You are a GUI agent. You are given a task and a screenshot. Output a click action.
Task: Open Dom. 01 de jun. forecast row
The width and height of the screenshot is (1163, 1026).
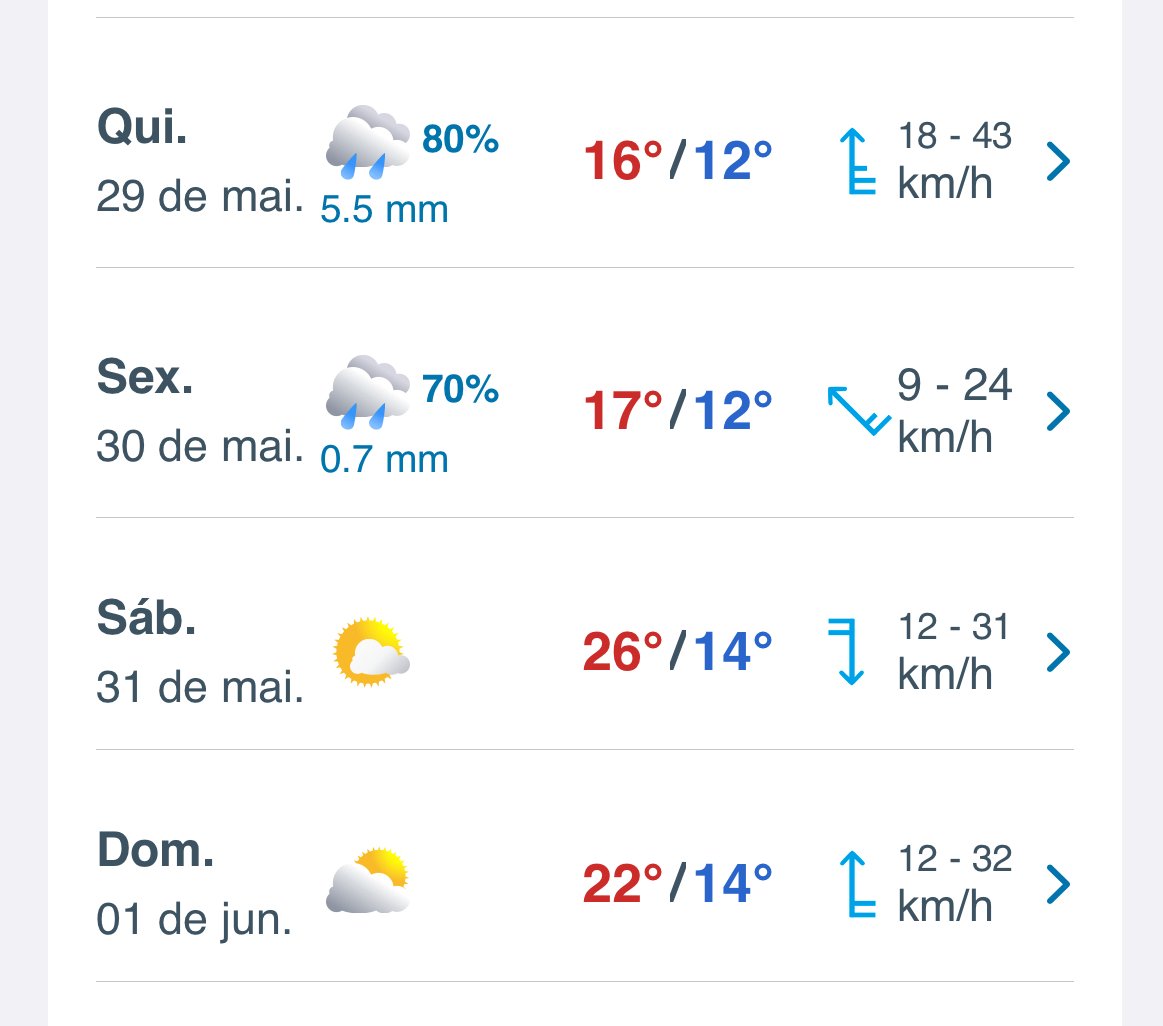[1058, 884]
